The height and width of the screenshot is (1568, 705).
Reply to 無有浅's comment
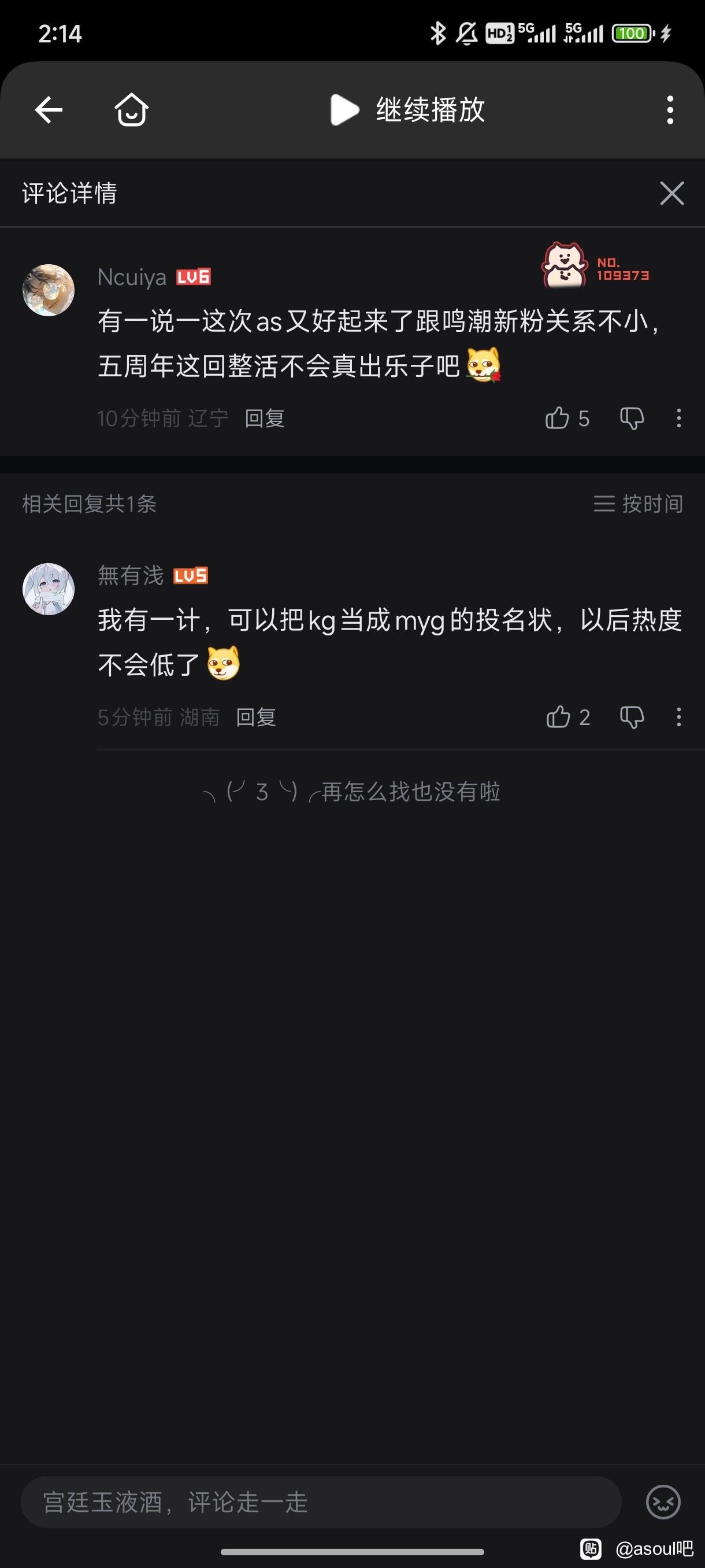point(256,718)
